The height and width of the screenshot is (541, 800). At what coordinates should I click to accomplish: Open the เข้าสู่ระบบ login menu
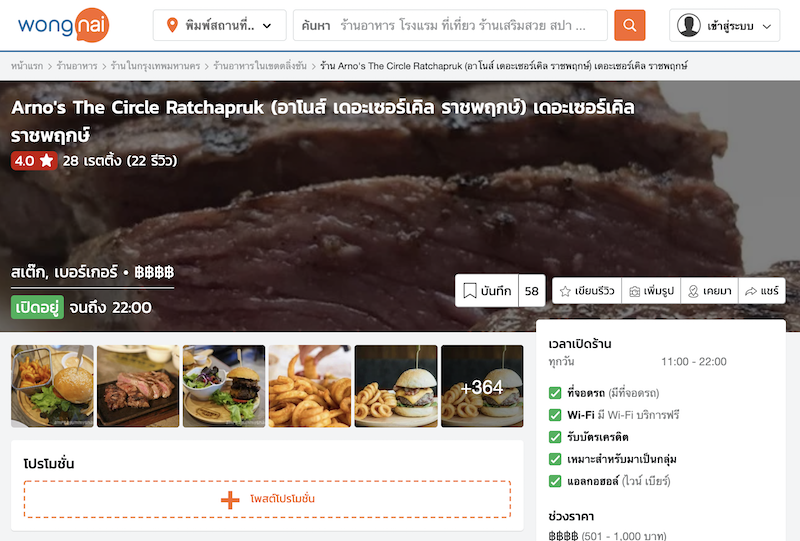(x=725, y=25)
